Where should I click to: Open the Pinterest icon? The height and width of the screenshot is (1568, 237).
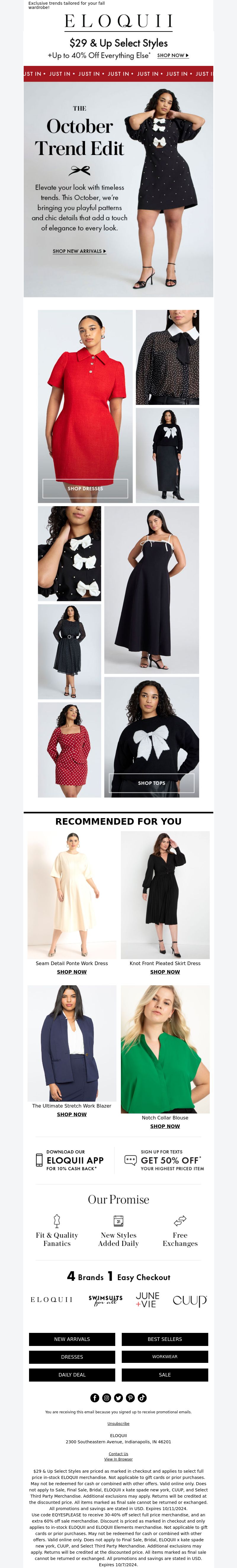(x=130, y=1398)
